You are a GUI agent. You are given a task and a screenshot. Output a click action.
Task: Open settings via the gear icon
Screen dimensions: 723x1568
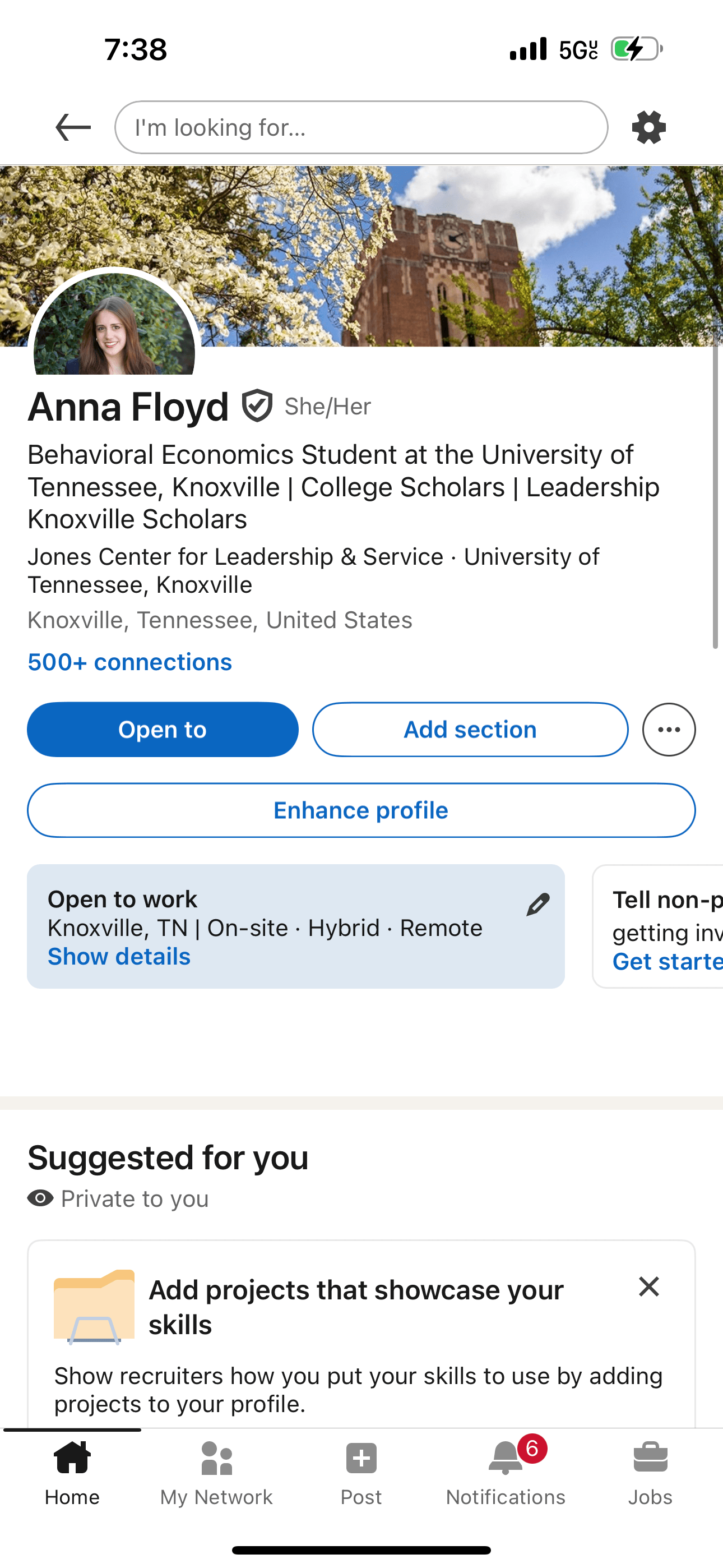point(648,127)
